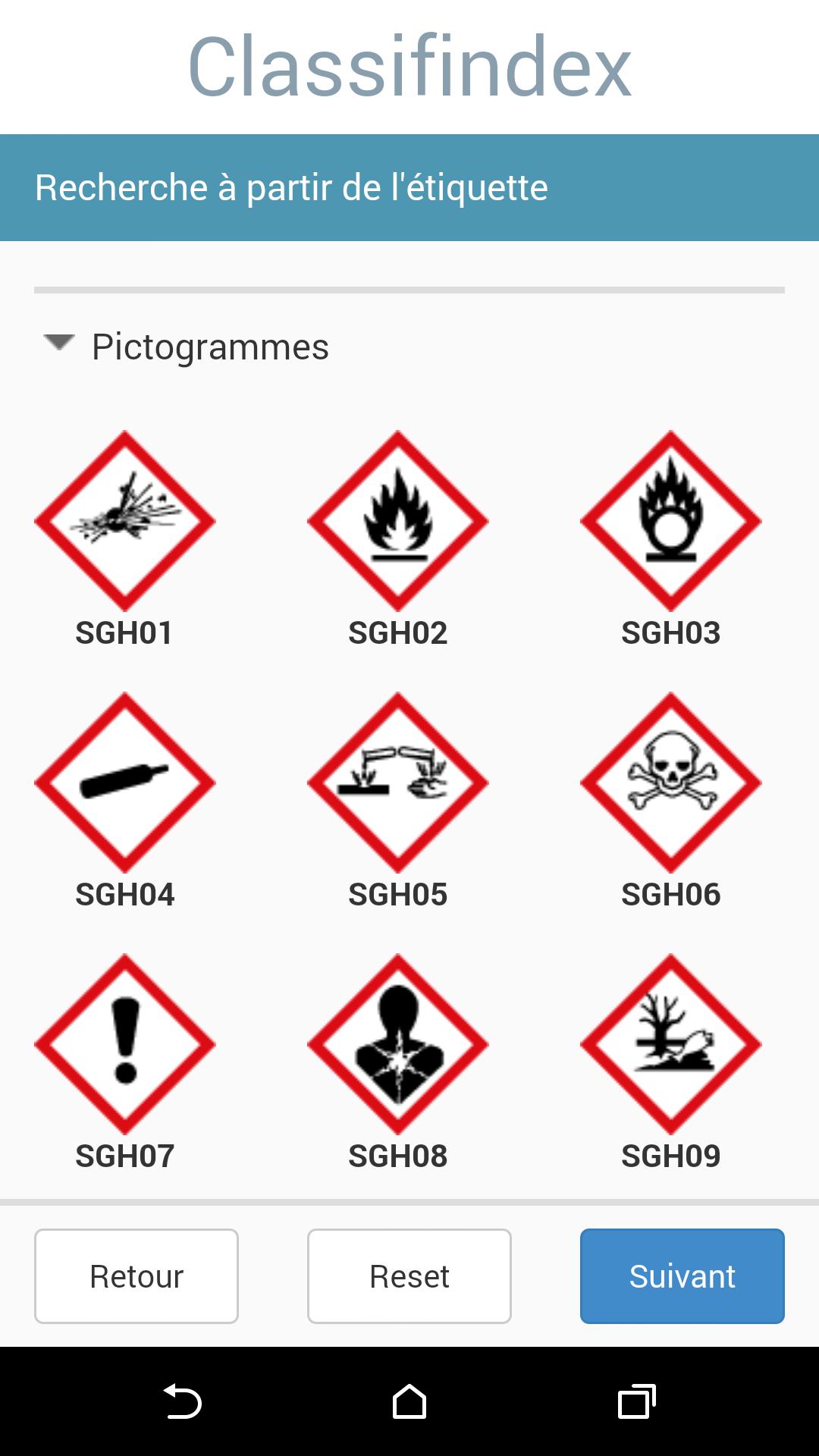Viewport: 819px width, 1456px height.
Task: Continue with the Suivant button
Action: pos(682,1276)
